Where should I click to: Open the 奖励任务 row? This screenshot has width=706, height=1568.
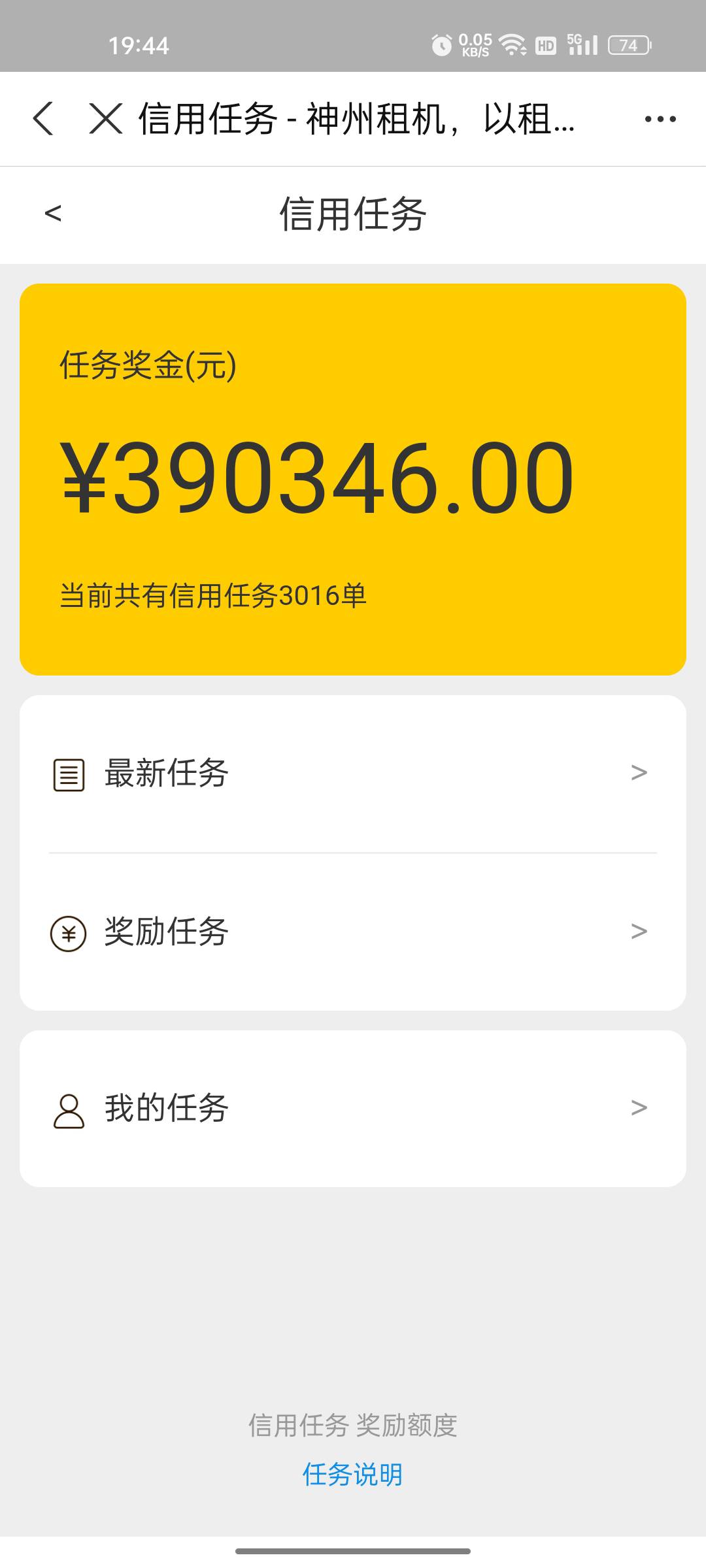(x=353, y=932)
